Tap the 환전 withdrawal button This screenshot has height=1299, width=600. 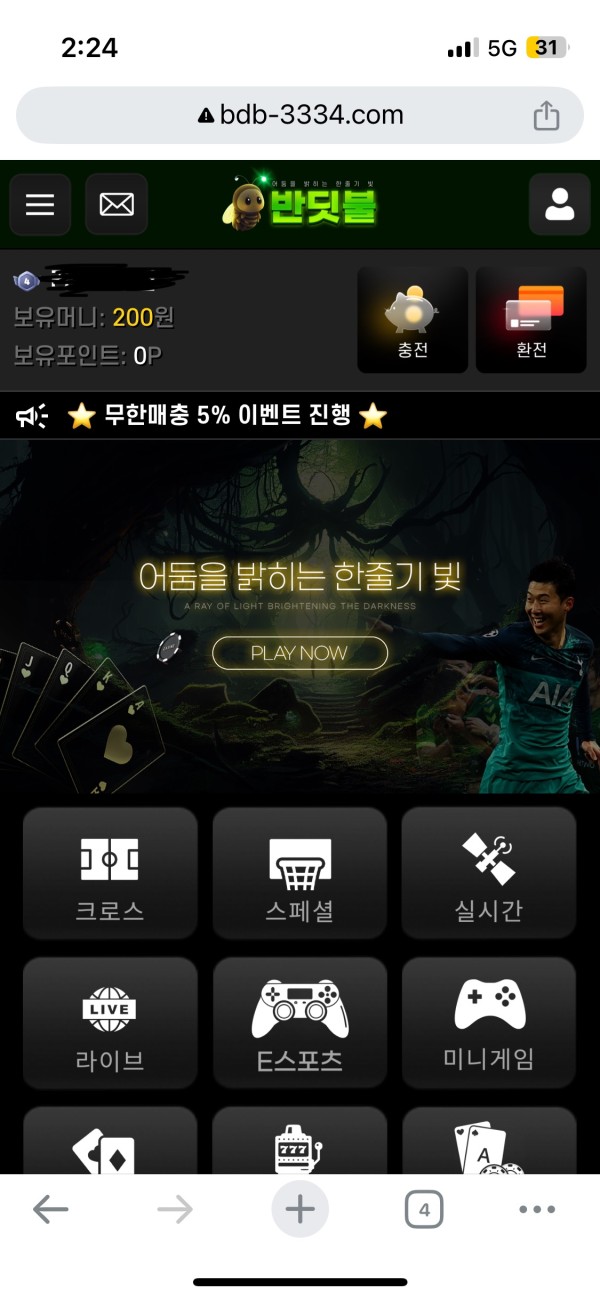tap(531, 320)
